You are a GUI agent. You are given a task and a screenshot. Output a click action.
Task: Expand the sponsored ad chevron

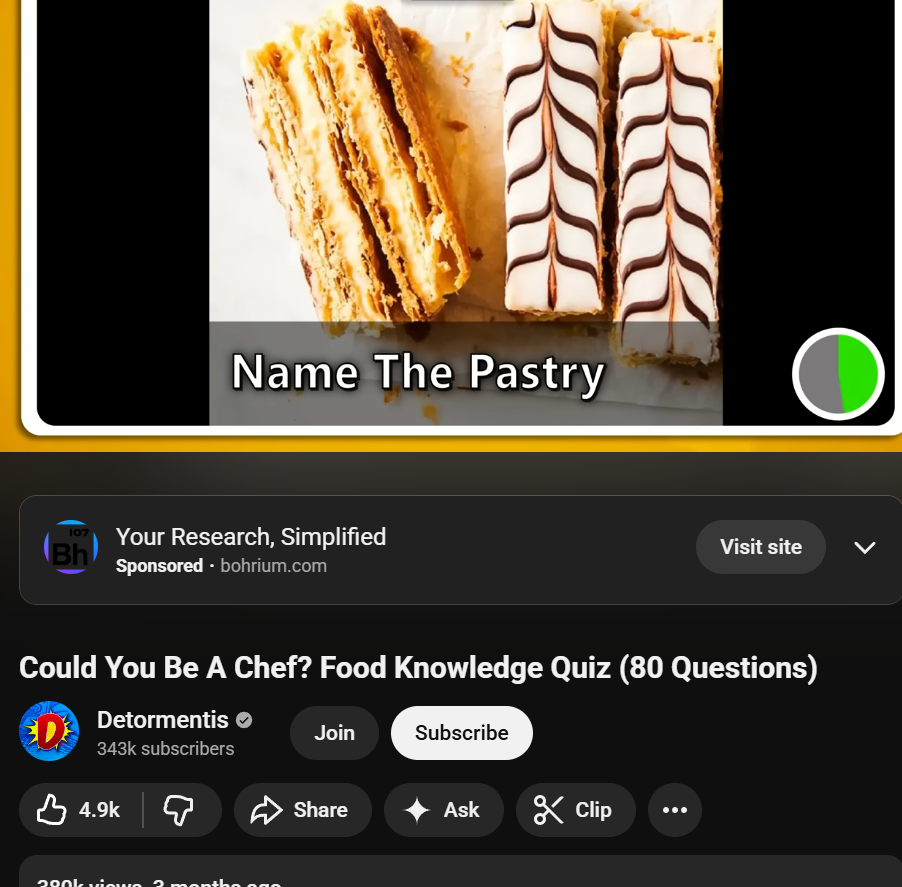pyautogui.click(x=865, y=547)
